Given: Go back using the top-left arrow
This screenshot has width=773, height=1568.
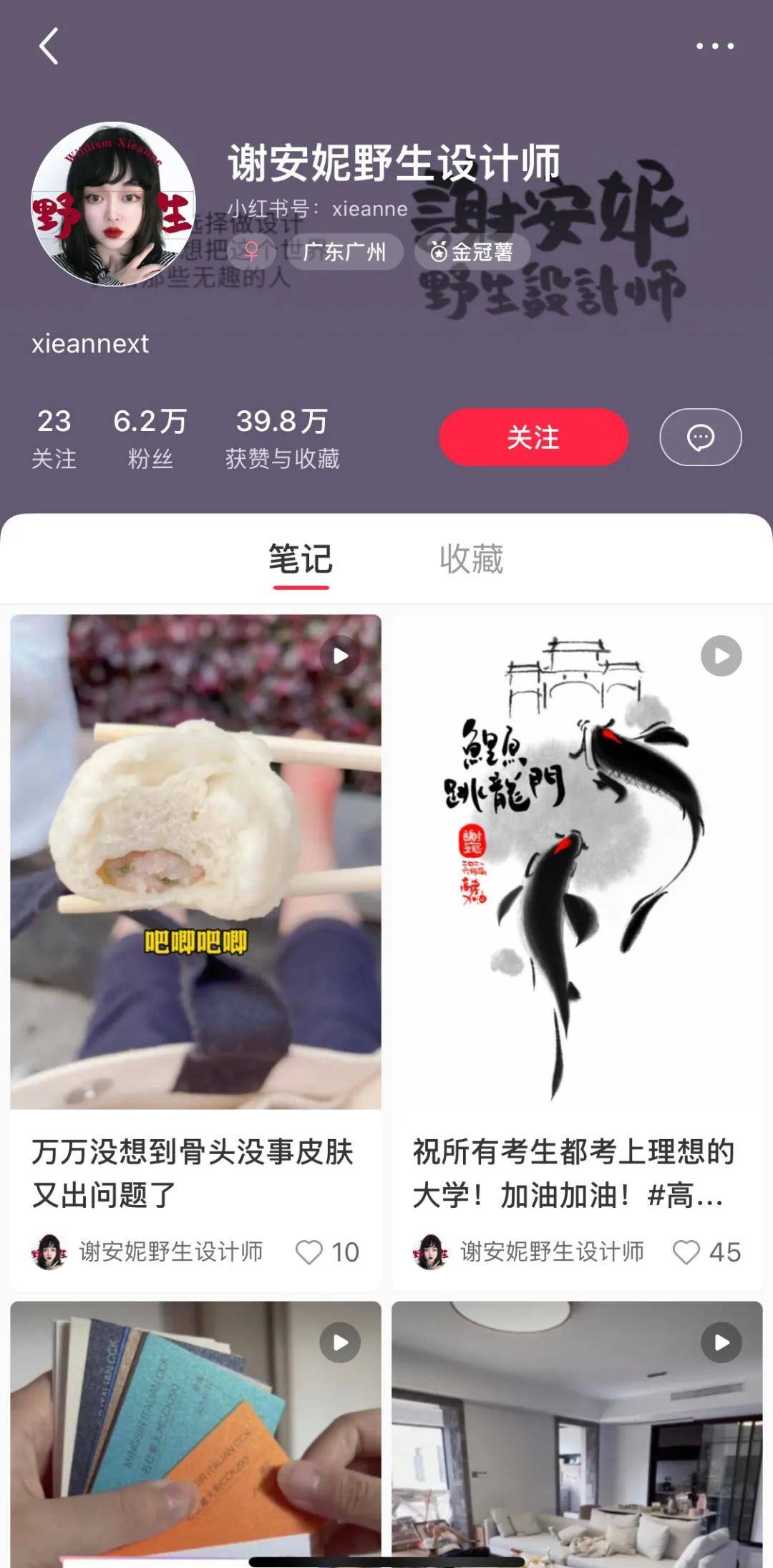Looking at the screenshot, I should (49, 47).
